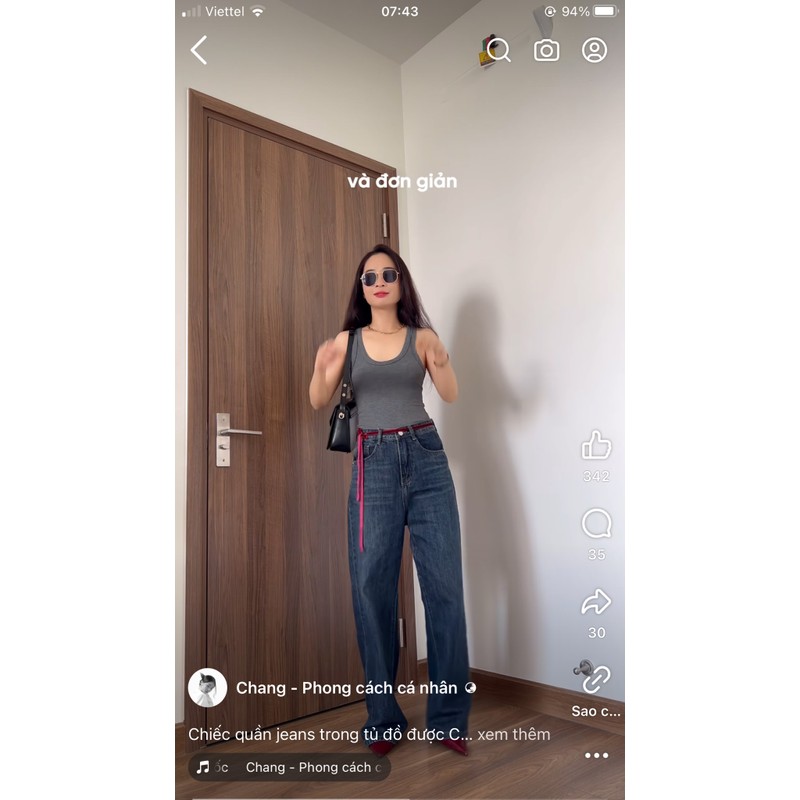Image resolution: width=800 pixels, height=800 pixels.
Task: Like this video
Action: point(596,446)
